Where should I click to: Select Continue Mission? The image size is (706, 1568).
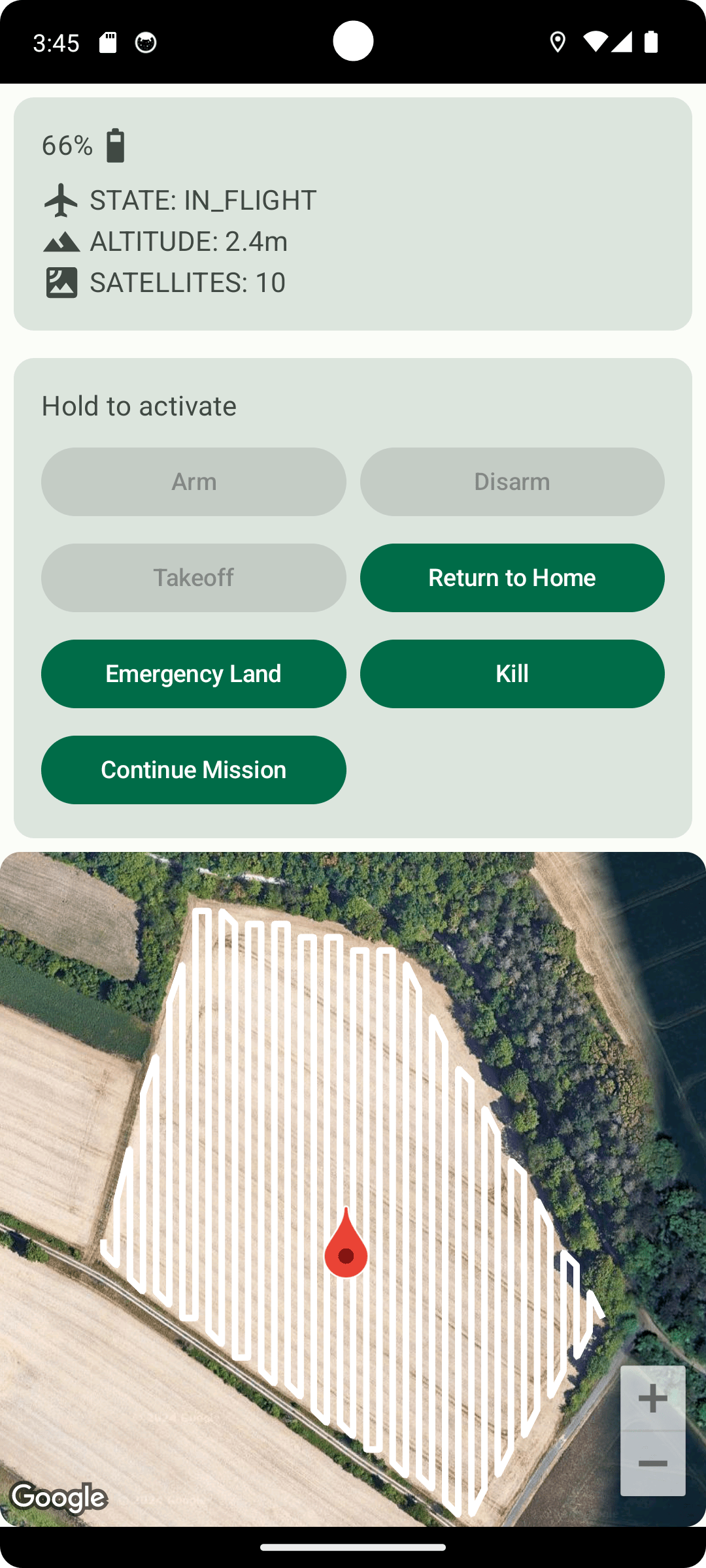[x=193, y=770]
